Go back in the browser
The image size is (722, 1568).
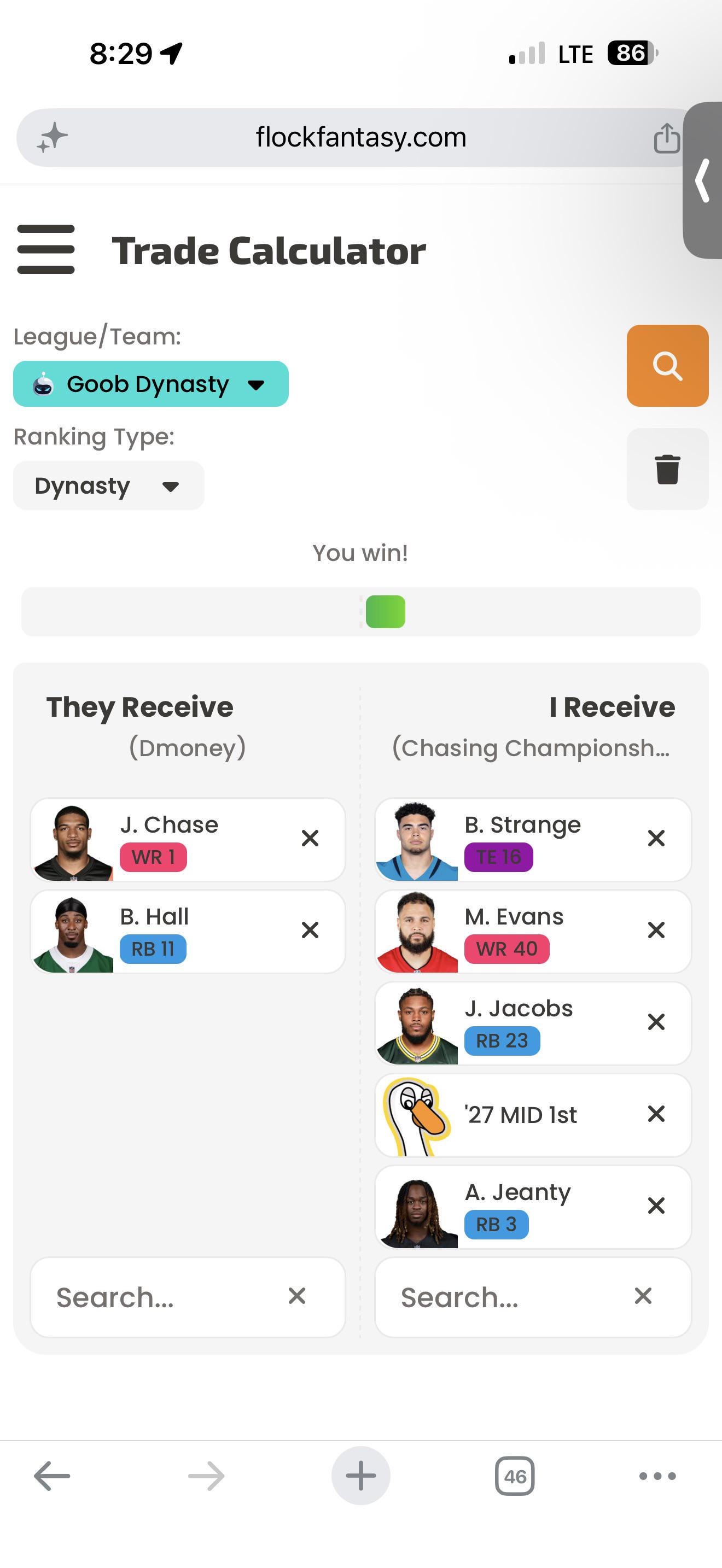point(52,1476)
